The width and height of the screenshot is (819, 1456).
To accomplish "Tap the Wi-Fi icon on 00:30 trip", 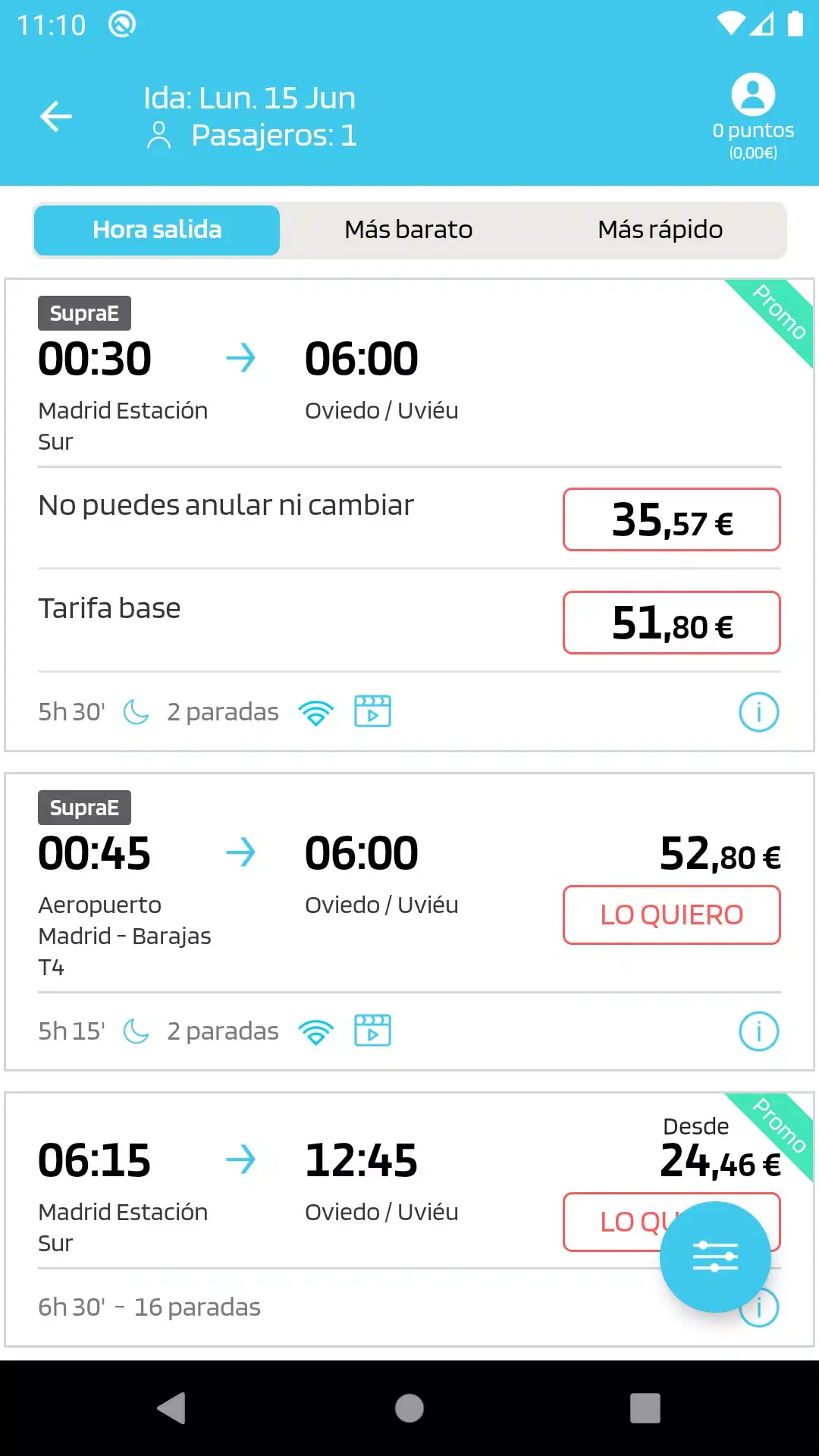I will point(317,711).
